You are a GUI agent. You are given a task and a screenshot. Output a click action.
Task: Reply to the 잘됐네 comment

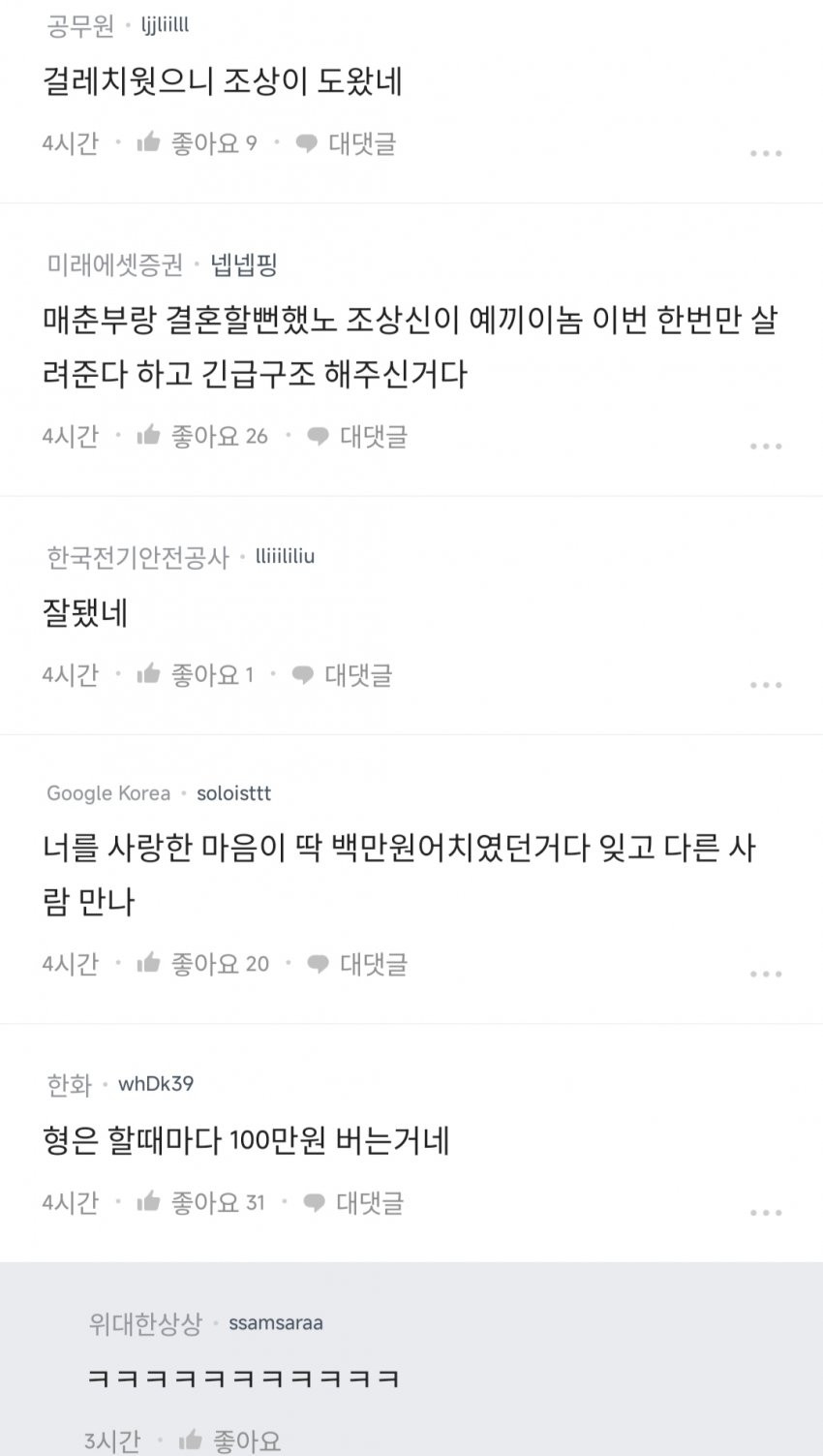(342, 675)
